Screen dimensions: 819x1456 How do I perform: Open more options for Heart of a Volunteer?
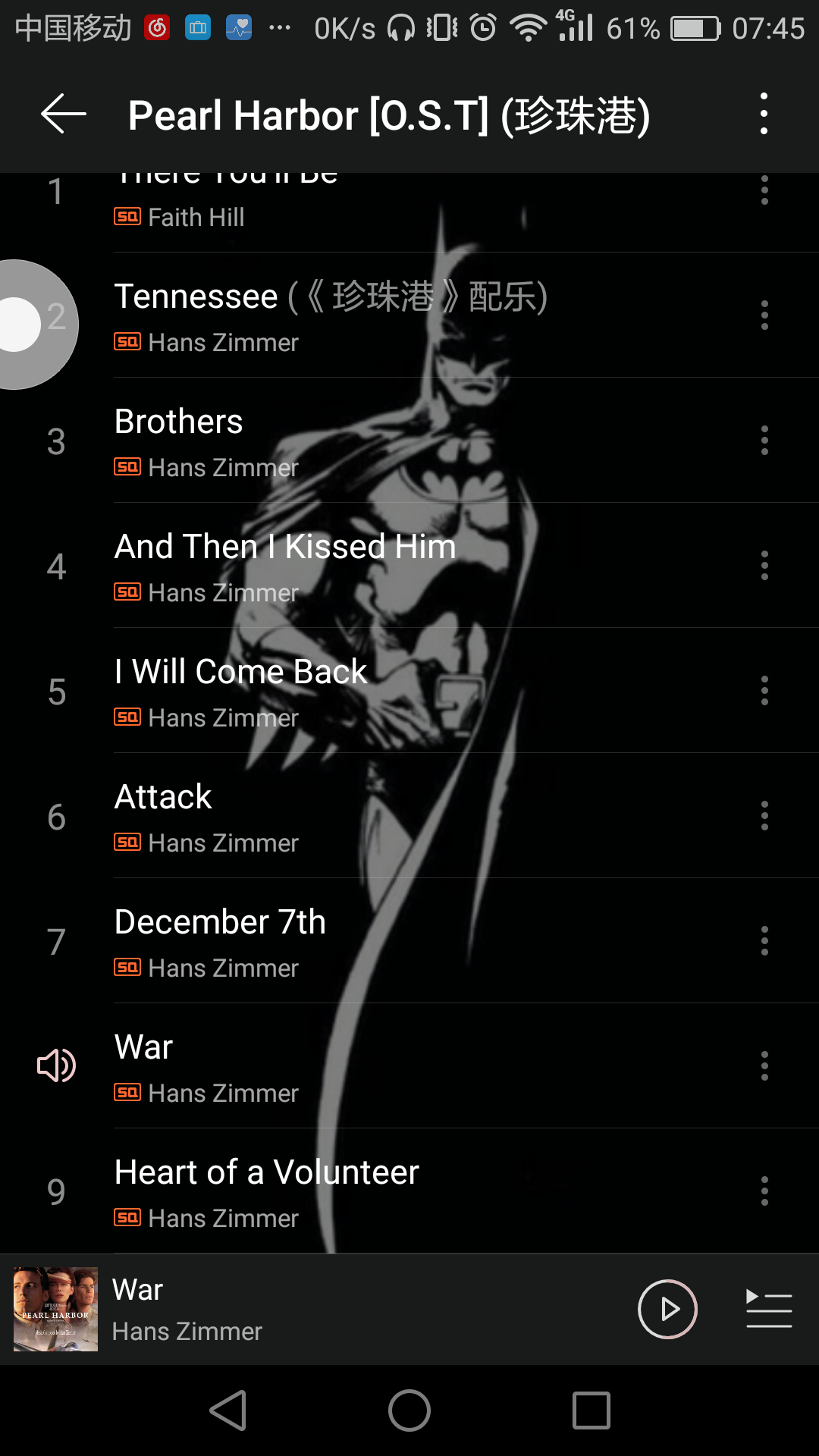click(764, 1191)
